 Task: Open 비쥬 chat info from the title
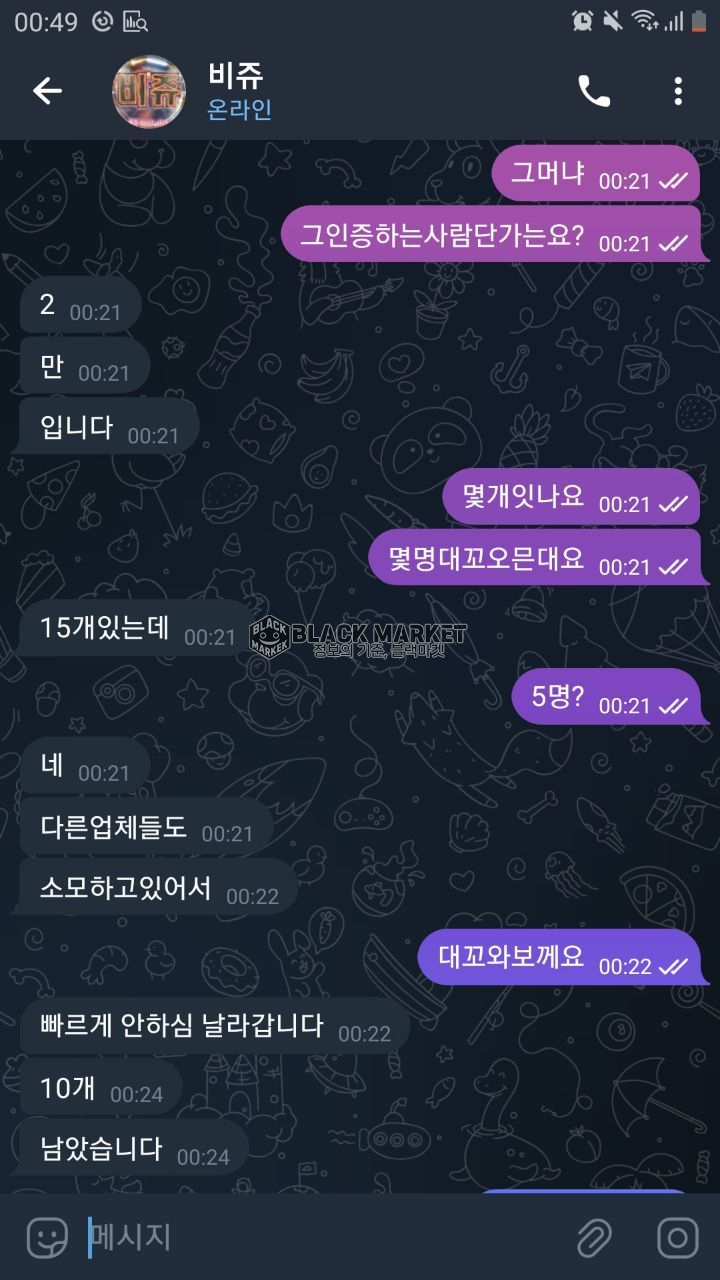240,90
